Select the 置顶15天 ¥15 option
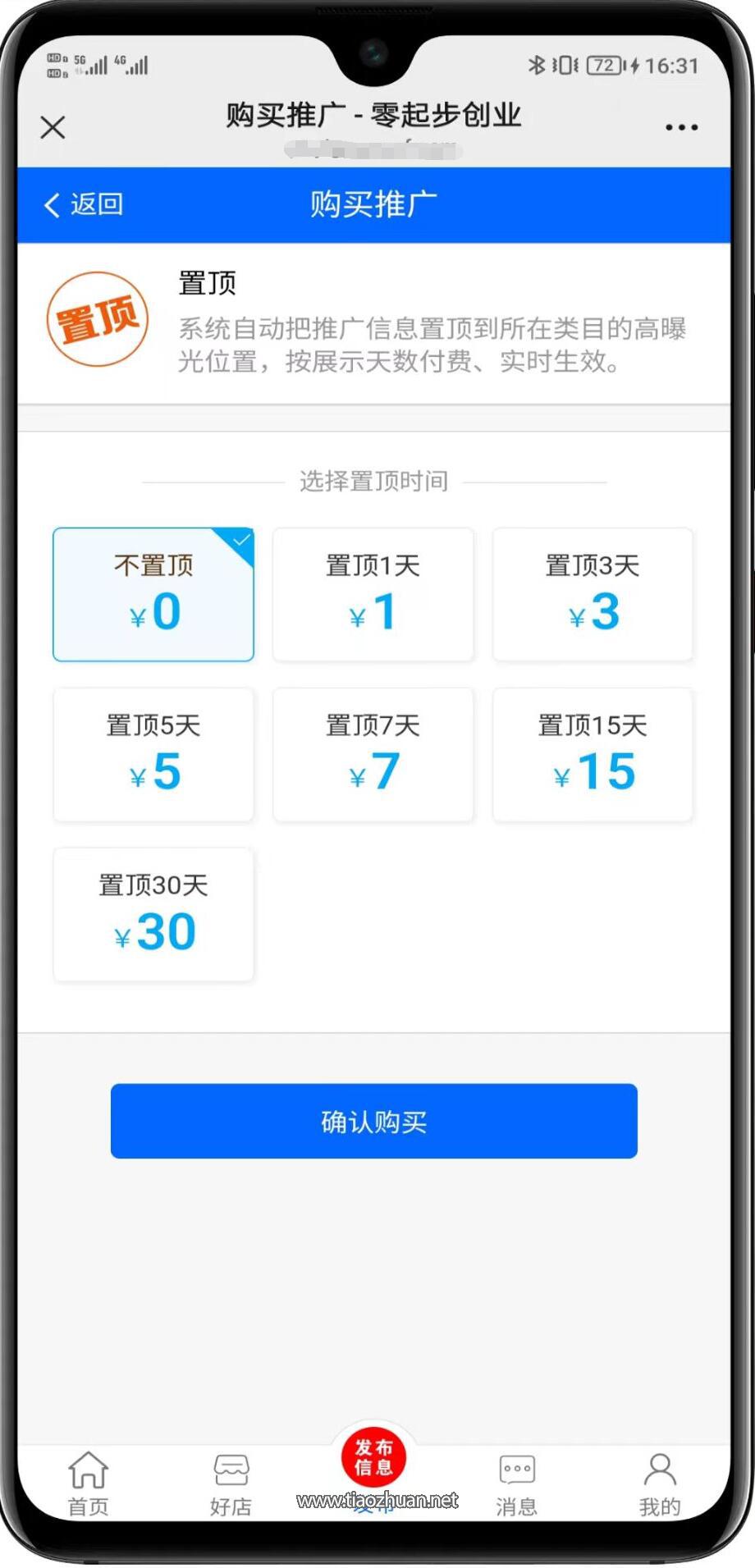The image size is (755, 1568). click(x=593, y=753)
